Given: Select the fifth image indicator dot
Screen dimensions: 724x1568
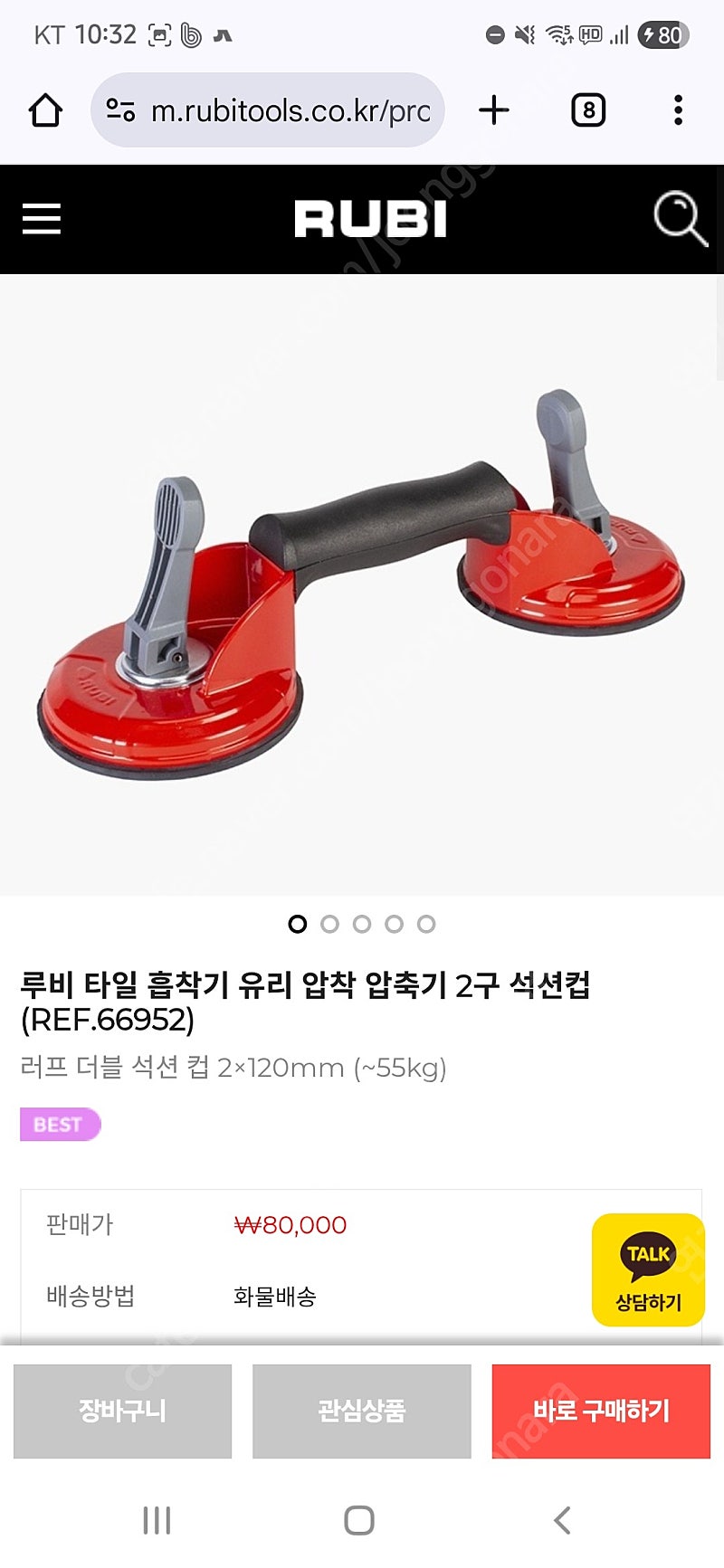Looking at the screenshot, I should [x=426, y=924].
